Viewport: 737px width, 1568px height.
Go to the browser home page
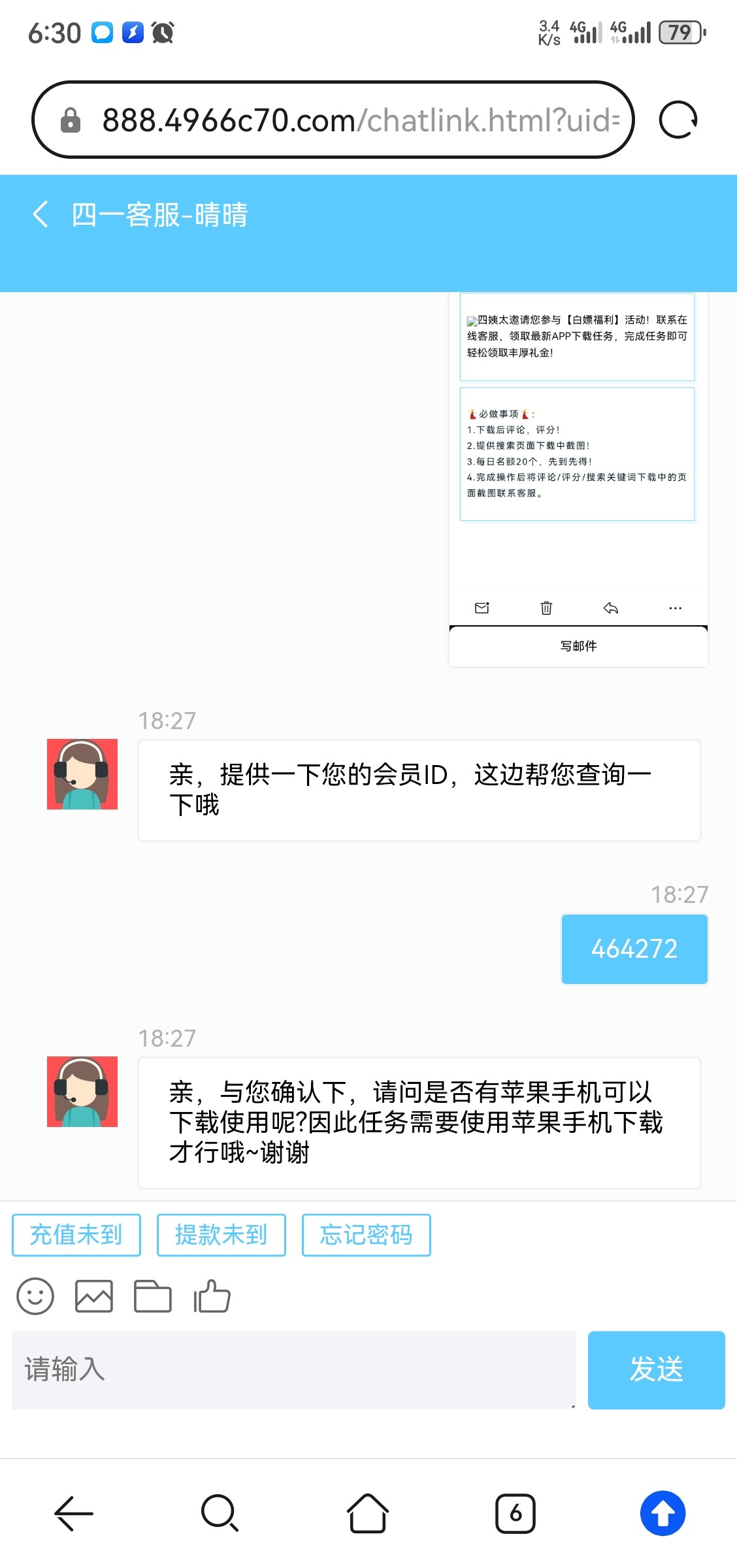(x=367, y=1513)
